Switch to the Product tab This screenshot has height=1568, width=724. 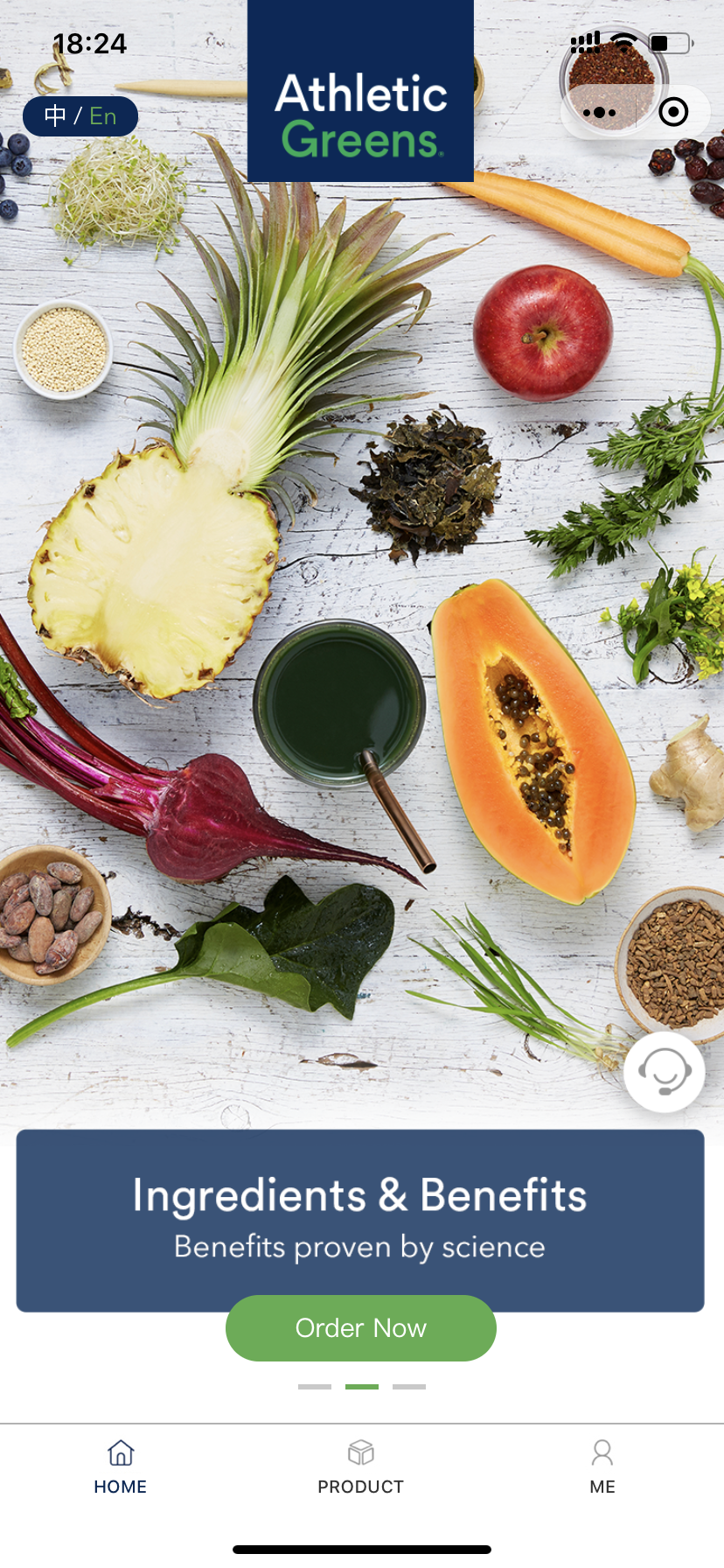[361, 1467]
